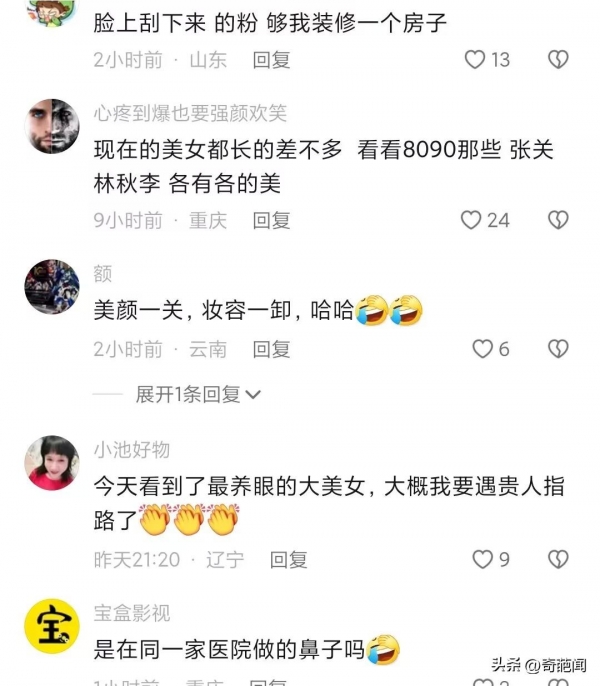Dislike the comment about 8090 美女
Viewport: 600px width, 686px height.
click(x=558, y=220)
